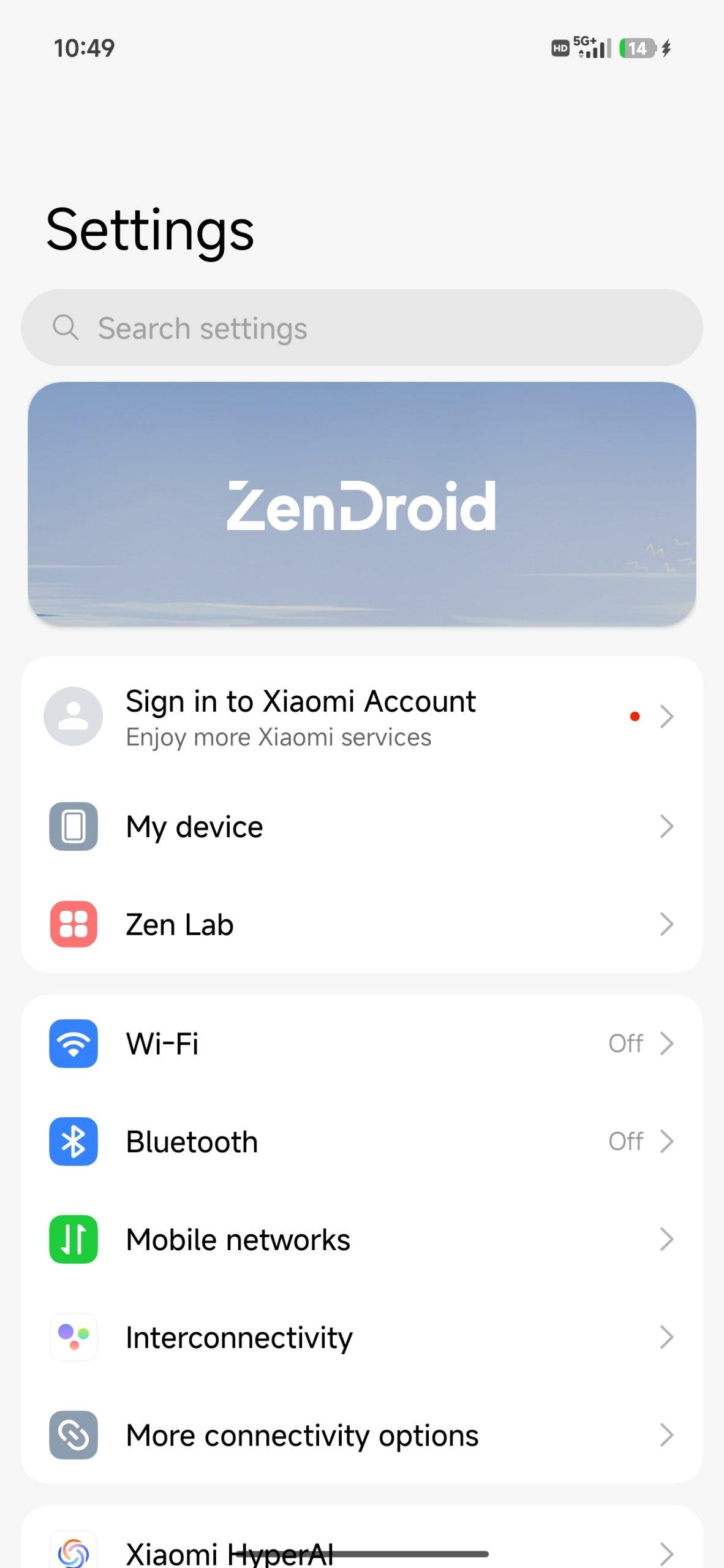Image resolution: width=724 pixels, height=1568 pixels.
Task: Open Xiaomi HyperAI settings
Action: (x=361, y=1548)
